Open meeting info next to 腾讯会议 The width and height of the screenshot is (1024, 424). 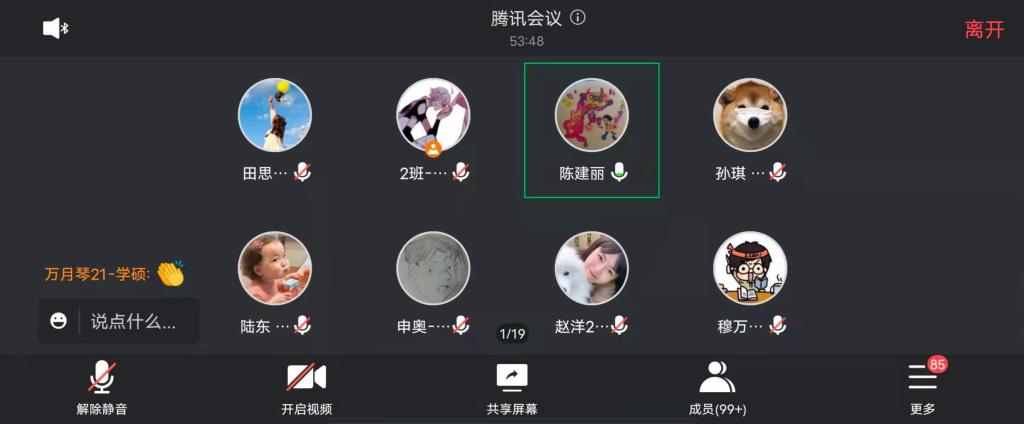click(x=578, y=18)
